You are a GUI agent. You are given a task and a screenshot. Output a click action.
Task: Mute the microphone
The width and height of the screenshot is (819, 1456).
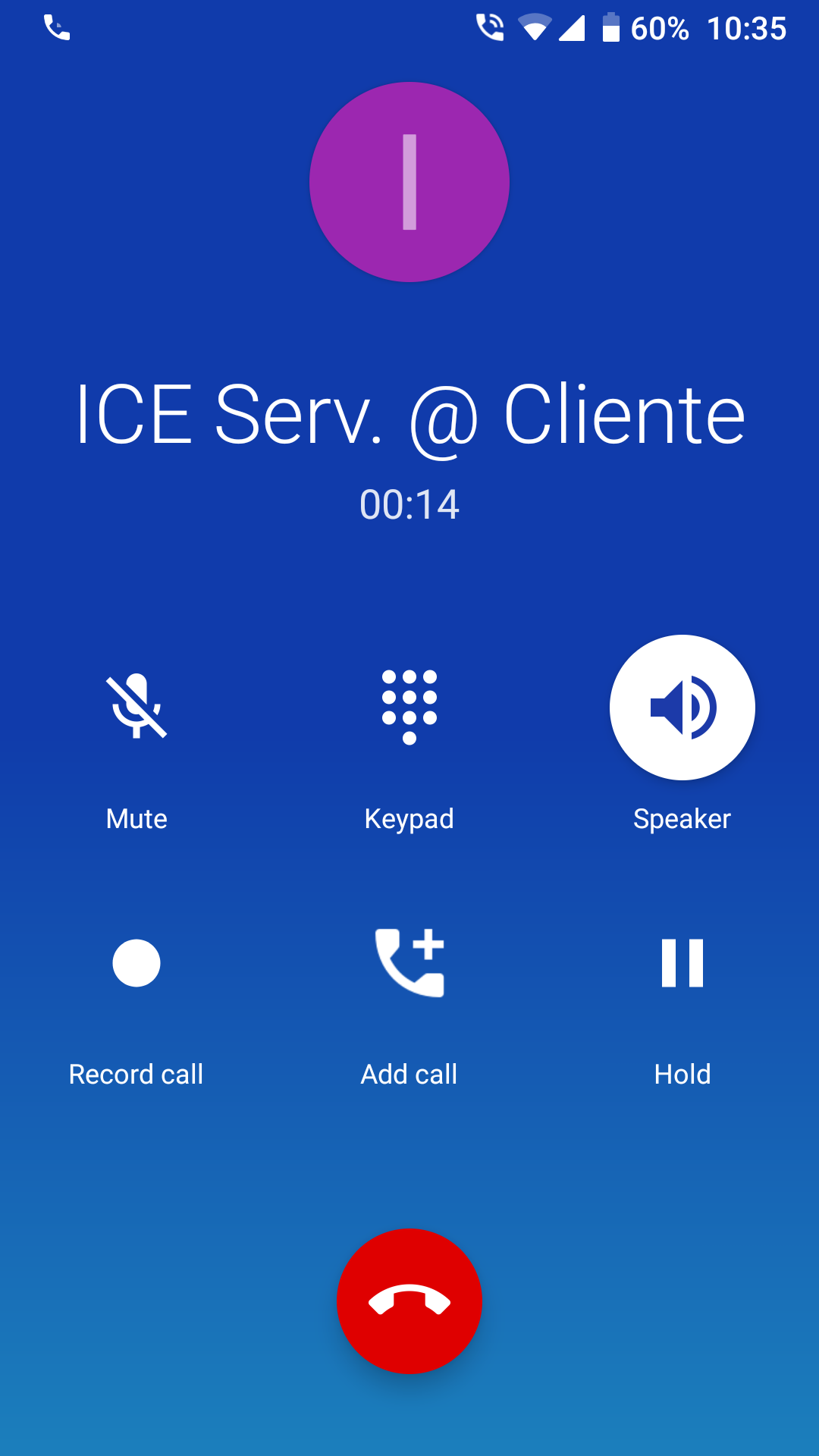pyautogui.click(x=136, y=707)
